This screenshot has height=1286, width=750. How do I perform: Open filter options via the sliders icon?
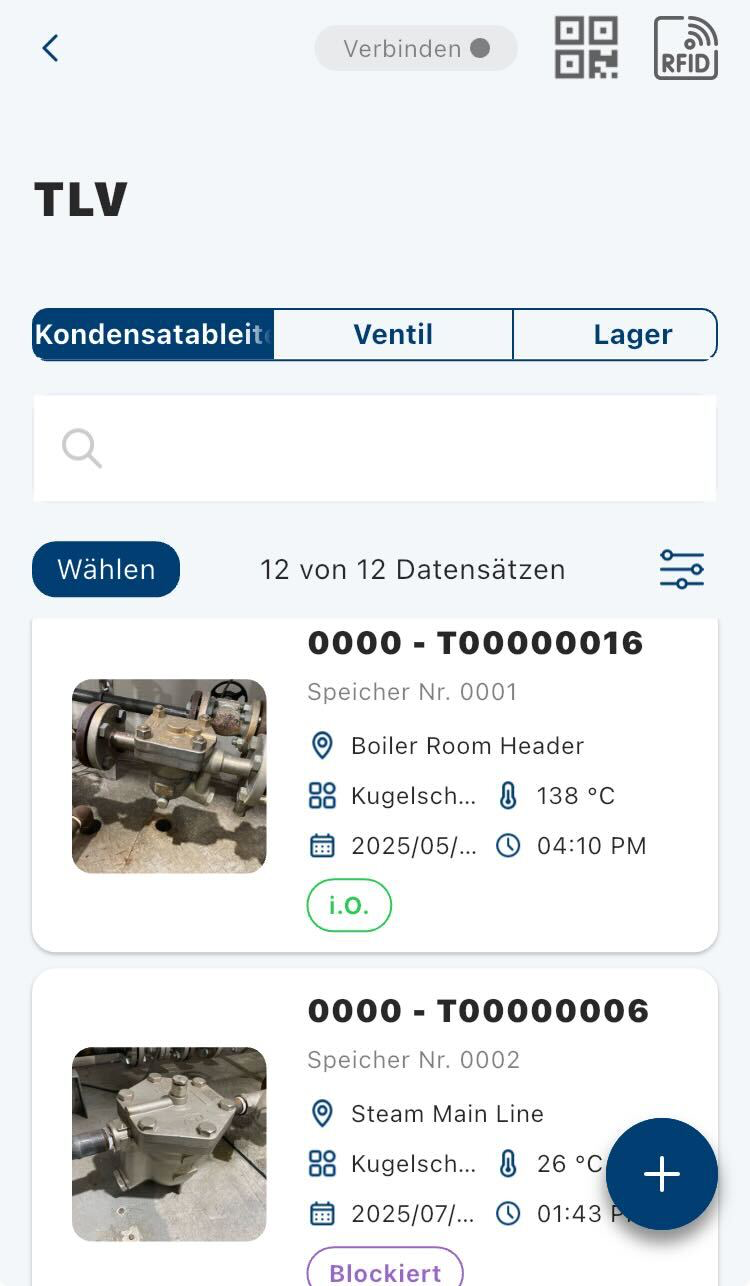[682, 569]
